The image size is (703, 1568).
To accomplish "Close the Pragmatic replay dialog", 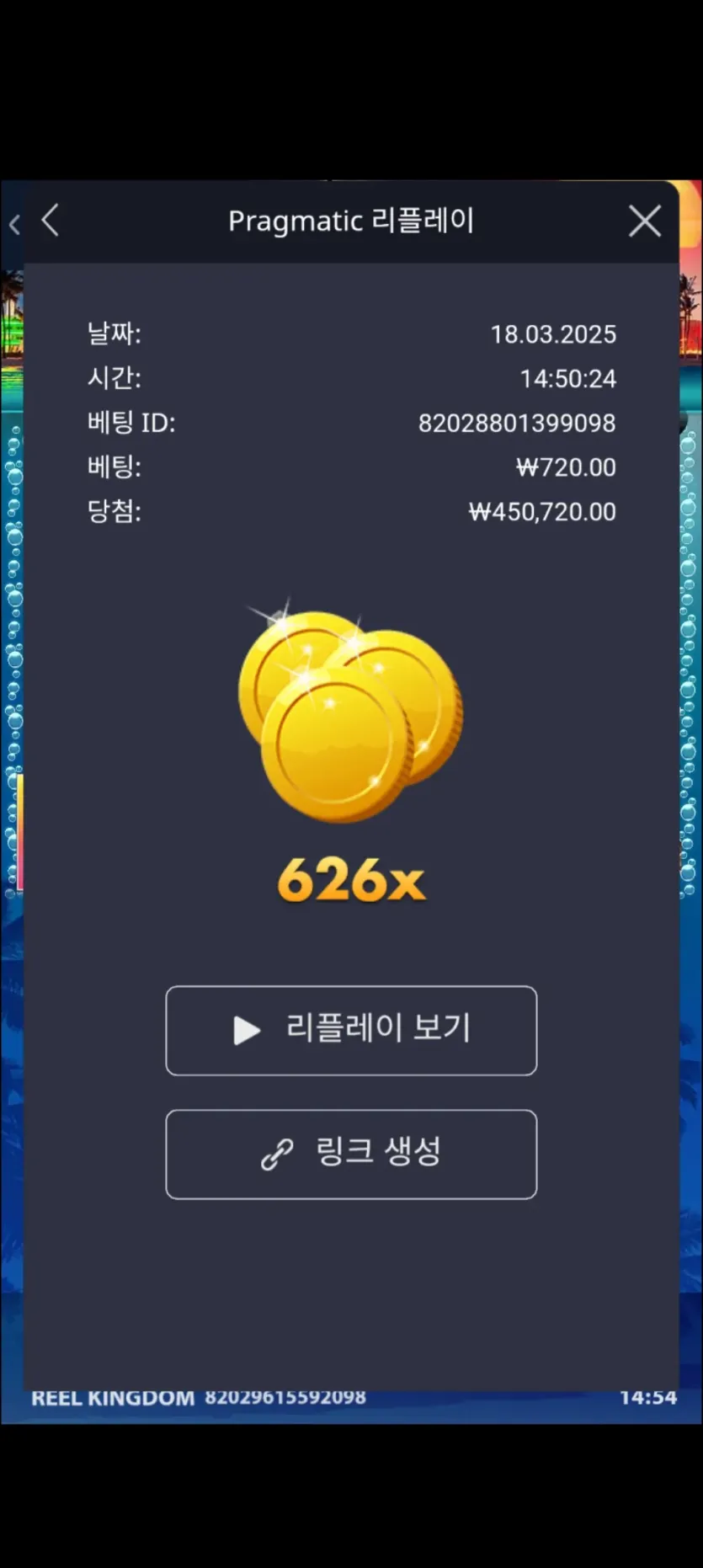I will point(645,221).
